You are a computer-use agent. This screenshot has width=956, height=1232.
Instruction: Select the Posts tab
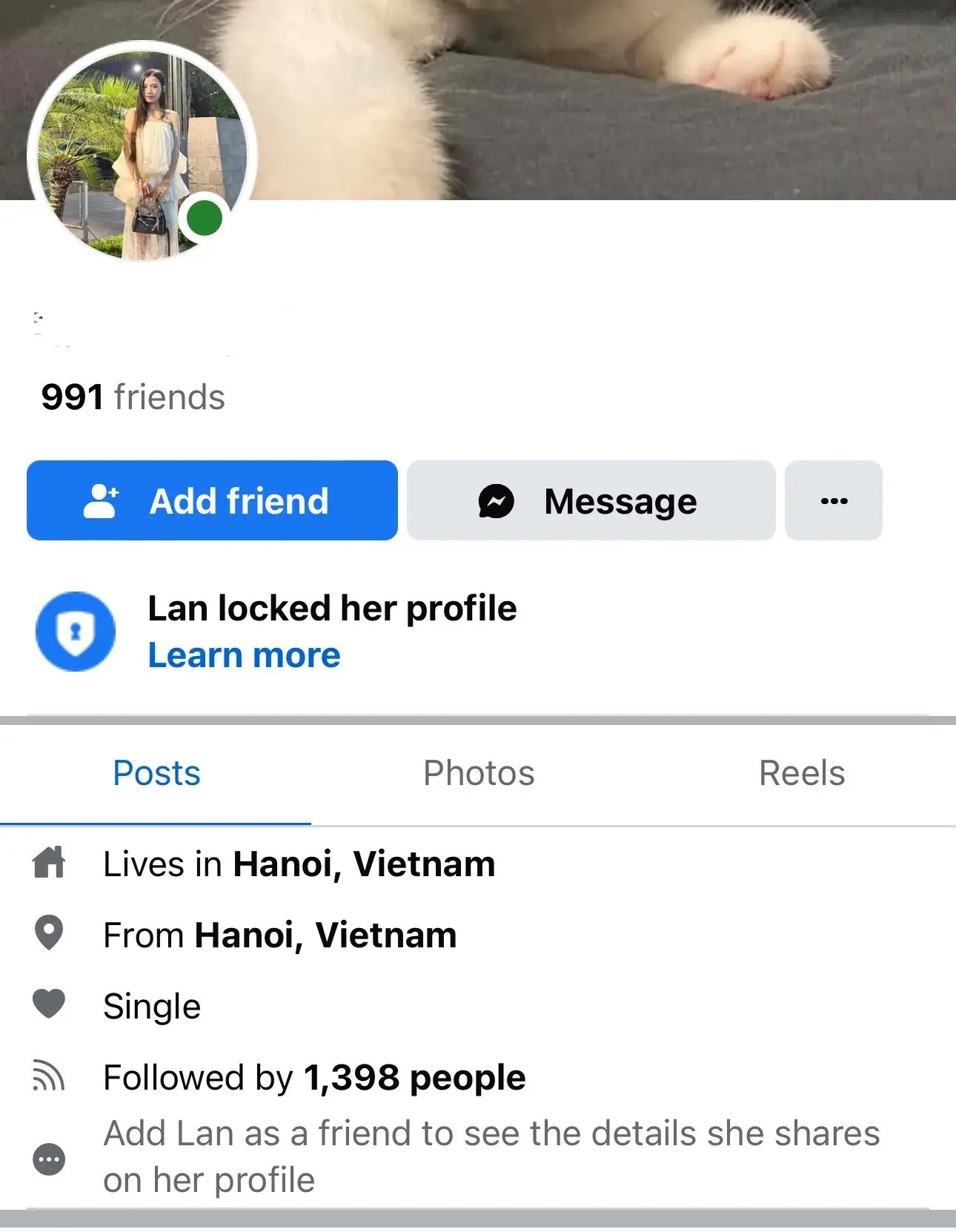[x=156, y=773]
